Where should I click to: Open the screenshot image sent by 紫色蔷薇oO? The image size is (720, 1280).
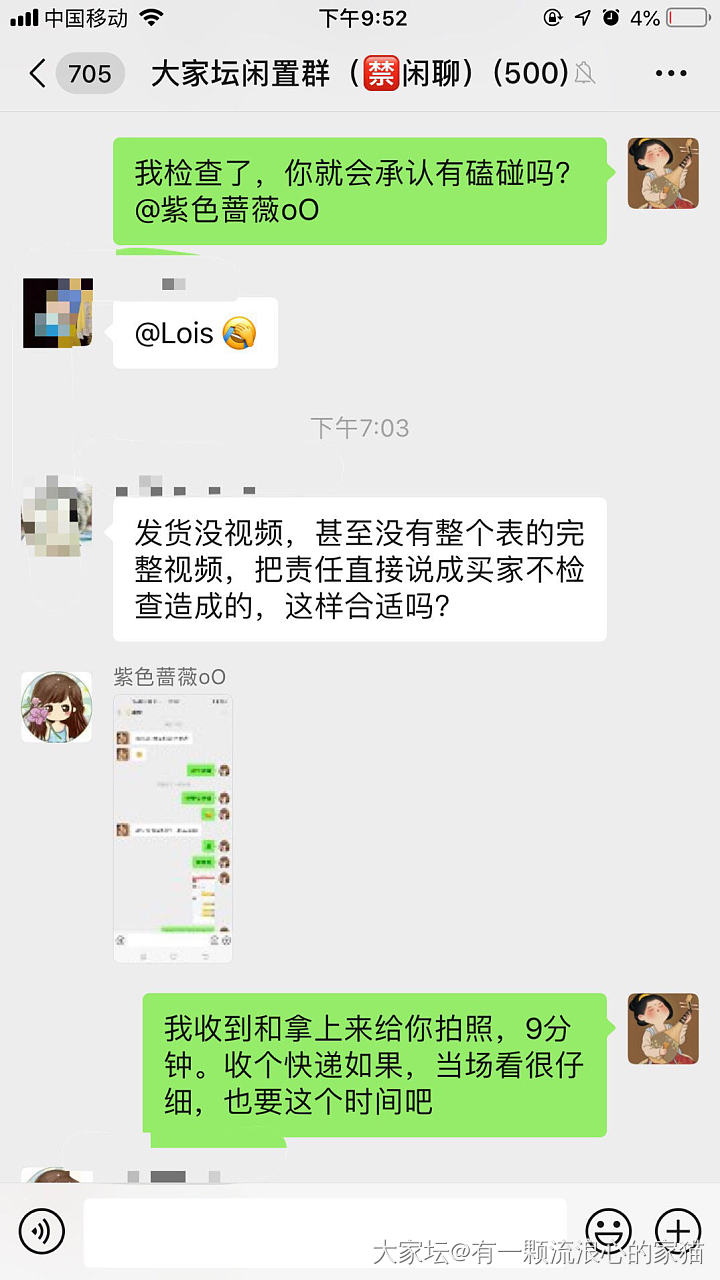point(173,828)
